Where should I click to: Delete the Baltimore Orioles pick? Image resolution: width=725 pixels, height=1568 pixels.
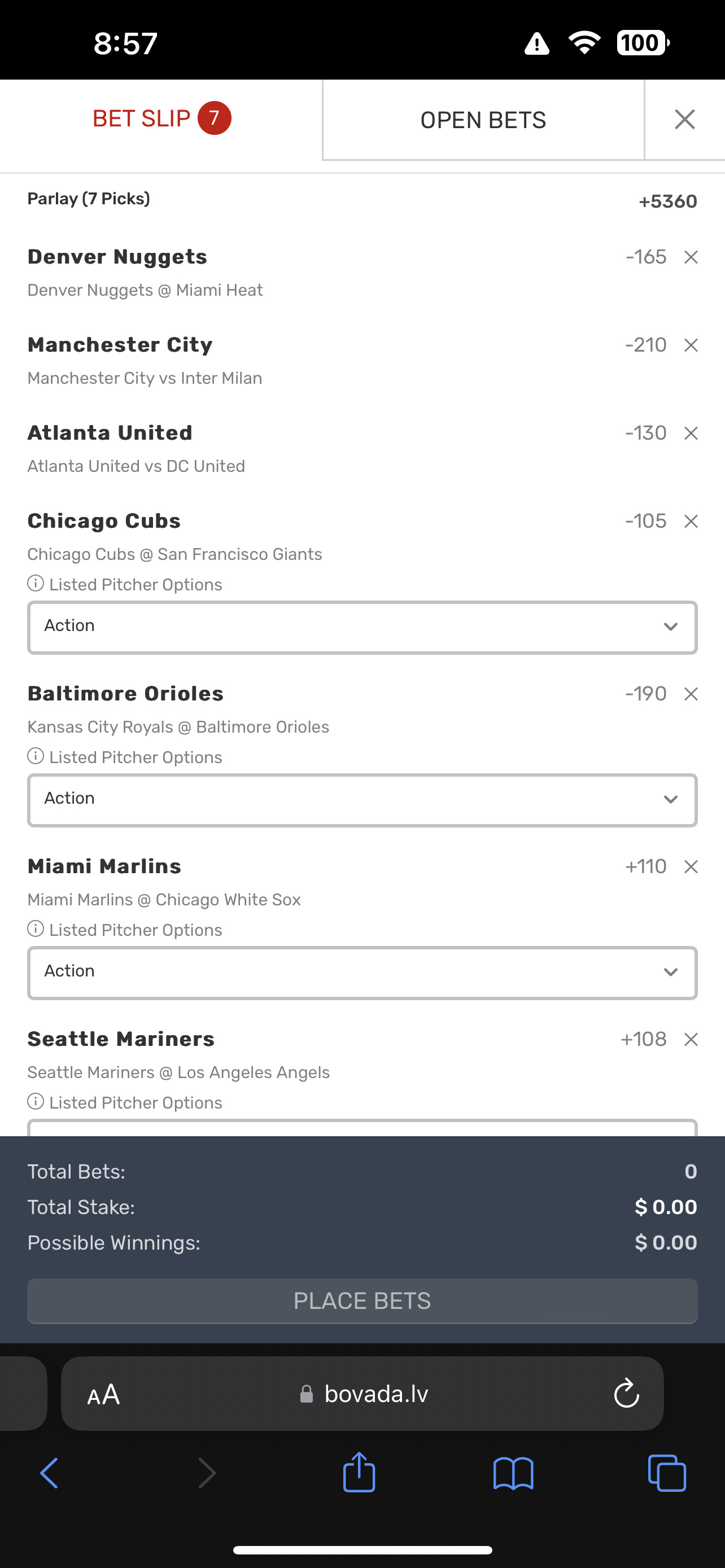[691, 694]
